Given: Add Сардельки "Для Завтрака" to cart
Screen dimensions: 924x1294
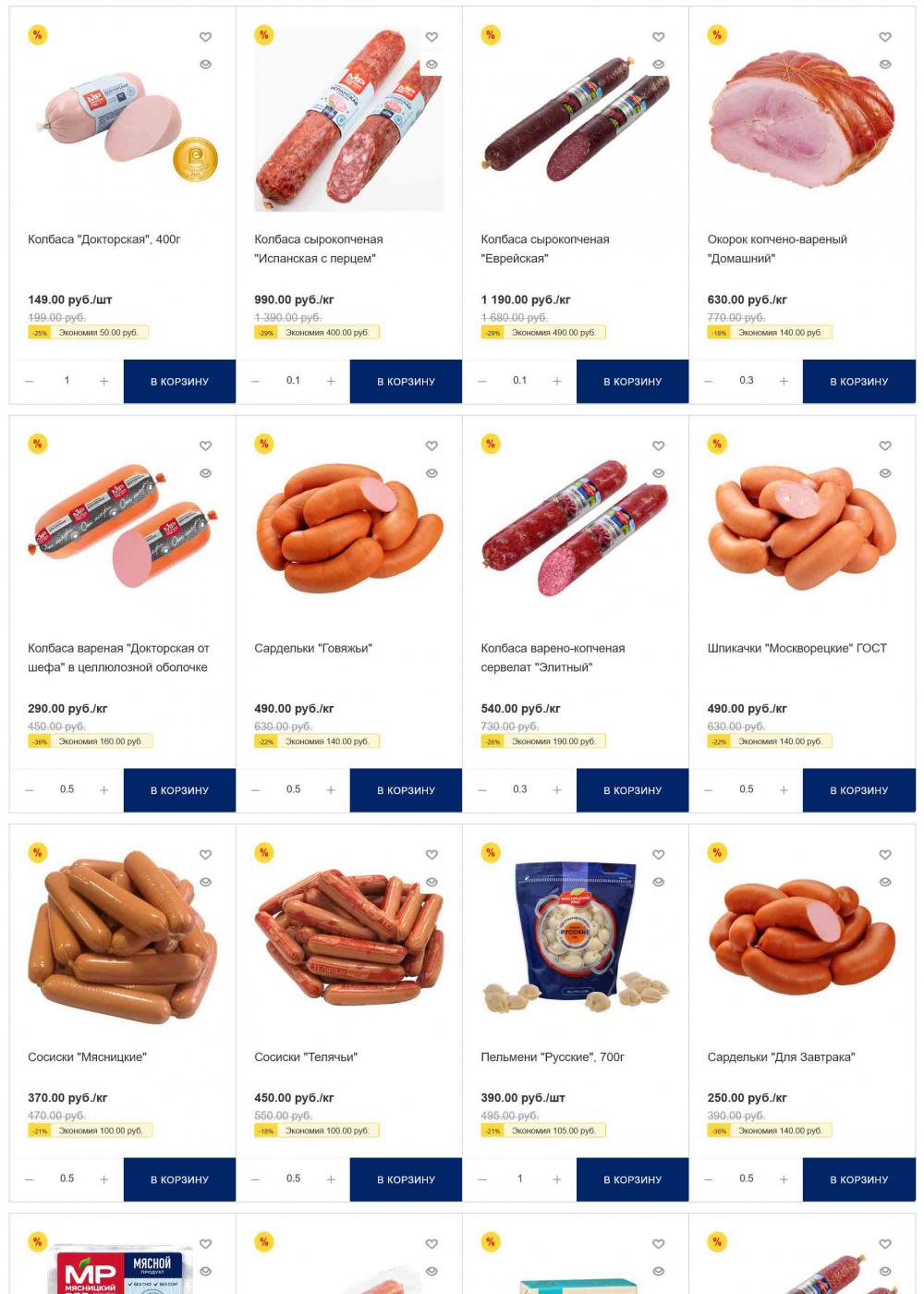Looking at the screenshot, I should point(858,1179).
